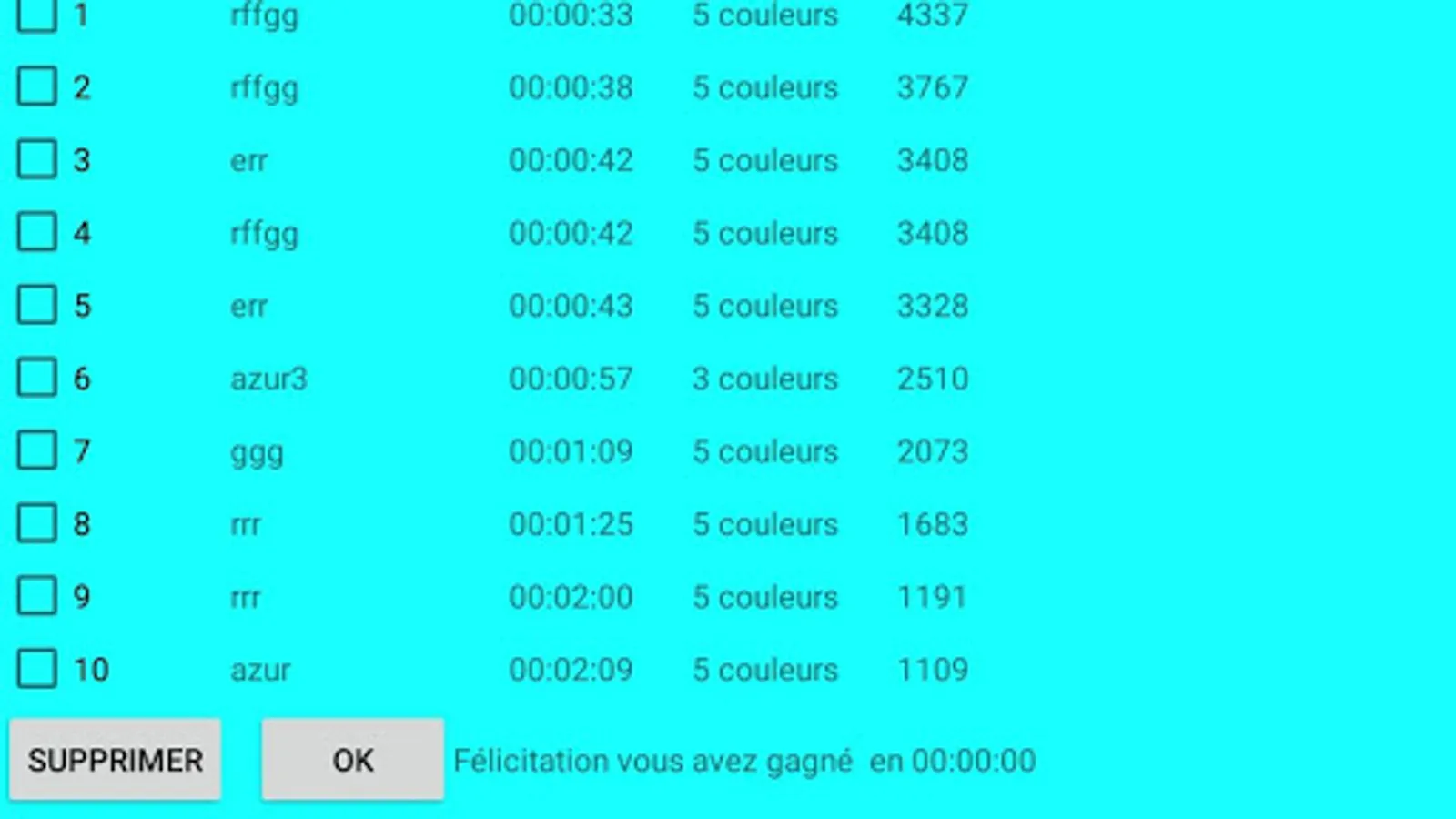Screen dimensions: 1456x819
Task: Check the box for rank 1
Action: 36,15
